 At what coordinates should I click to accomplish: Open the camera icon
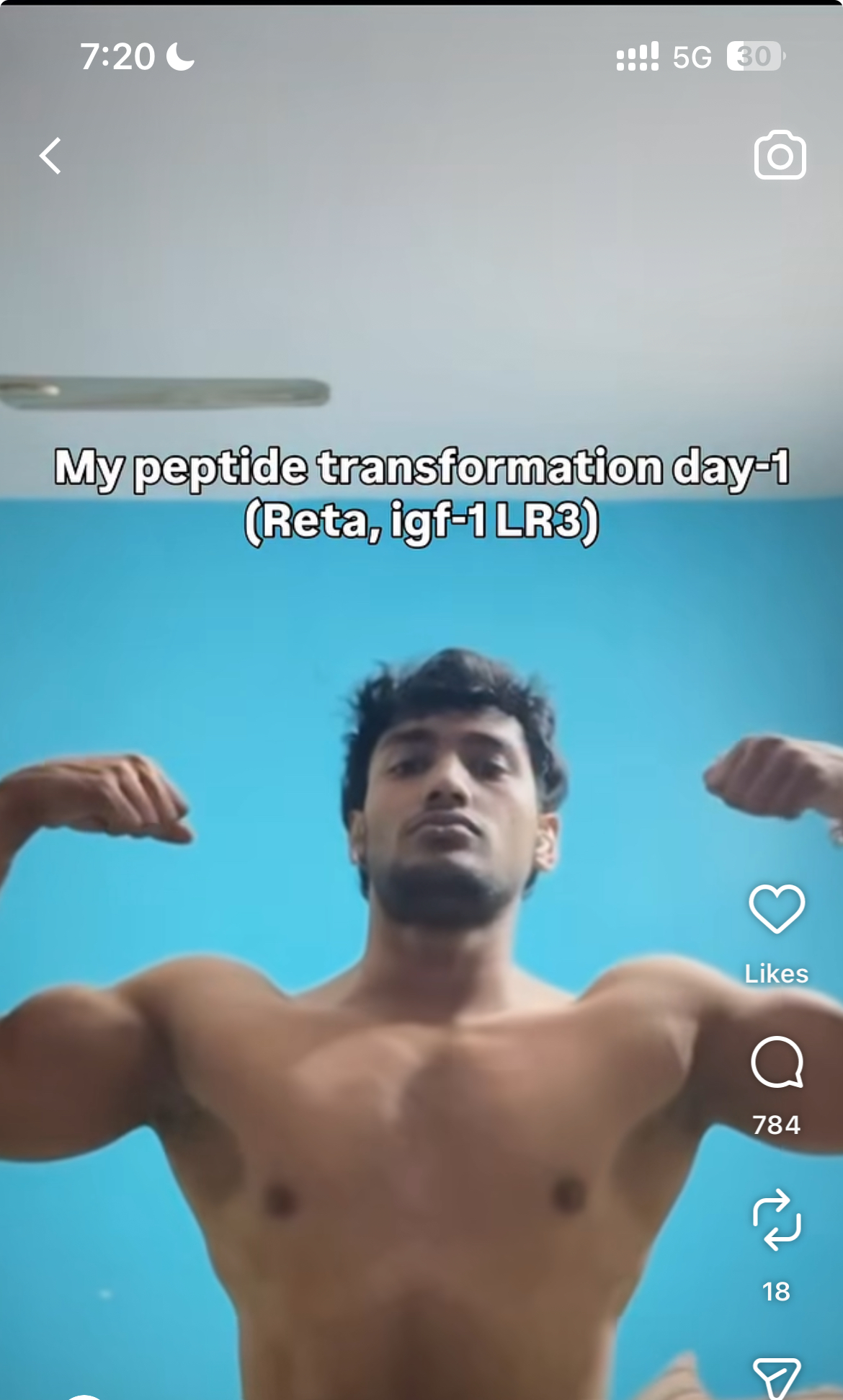pyautogui.click(x=780, y=155)
